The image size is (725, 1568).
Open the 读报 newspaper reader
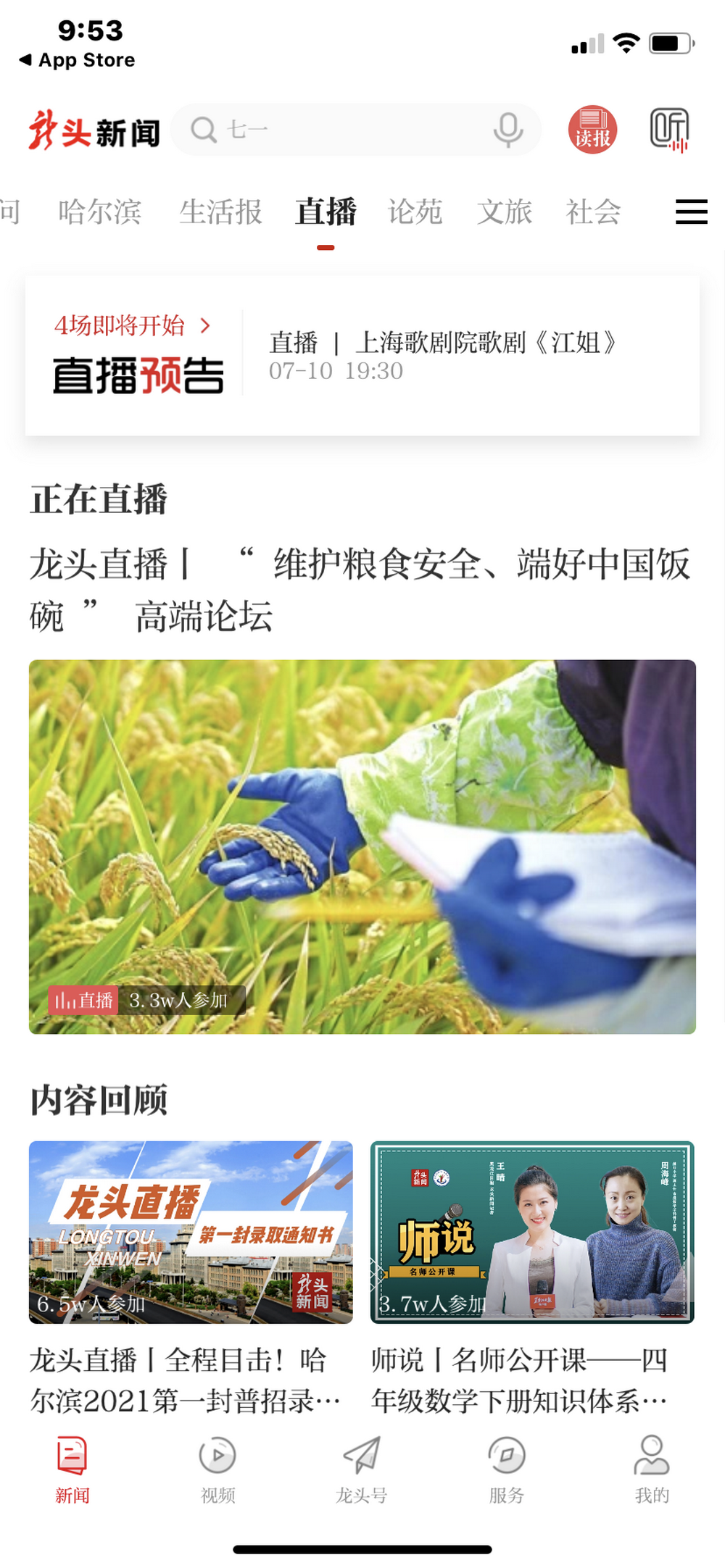coord(592,130)
